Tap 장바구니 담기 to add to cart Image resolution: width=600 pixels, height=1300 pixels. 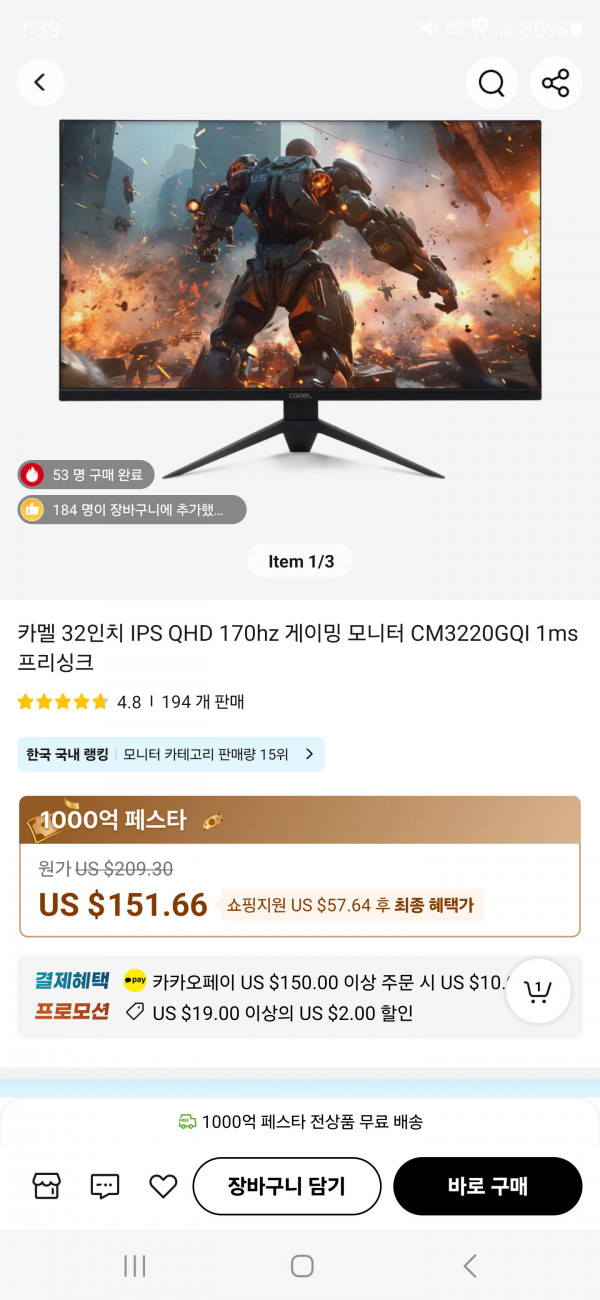click(x=286, y=1186)
